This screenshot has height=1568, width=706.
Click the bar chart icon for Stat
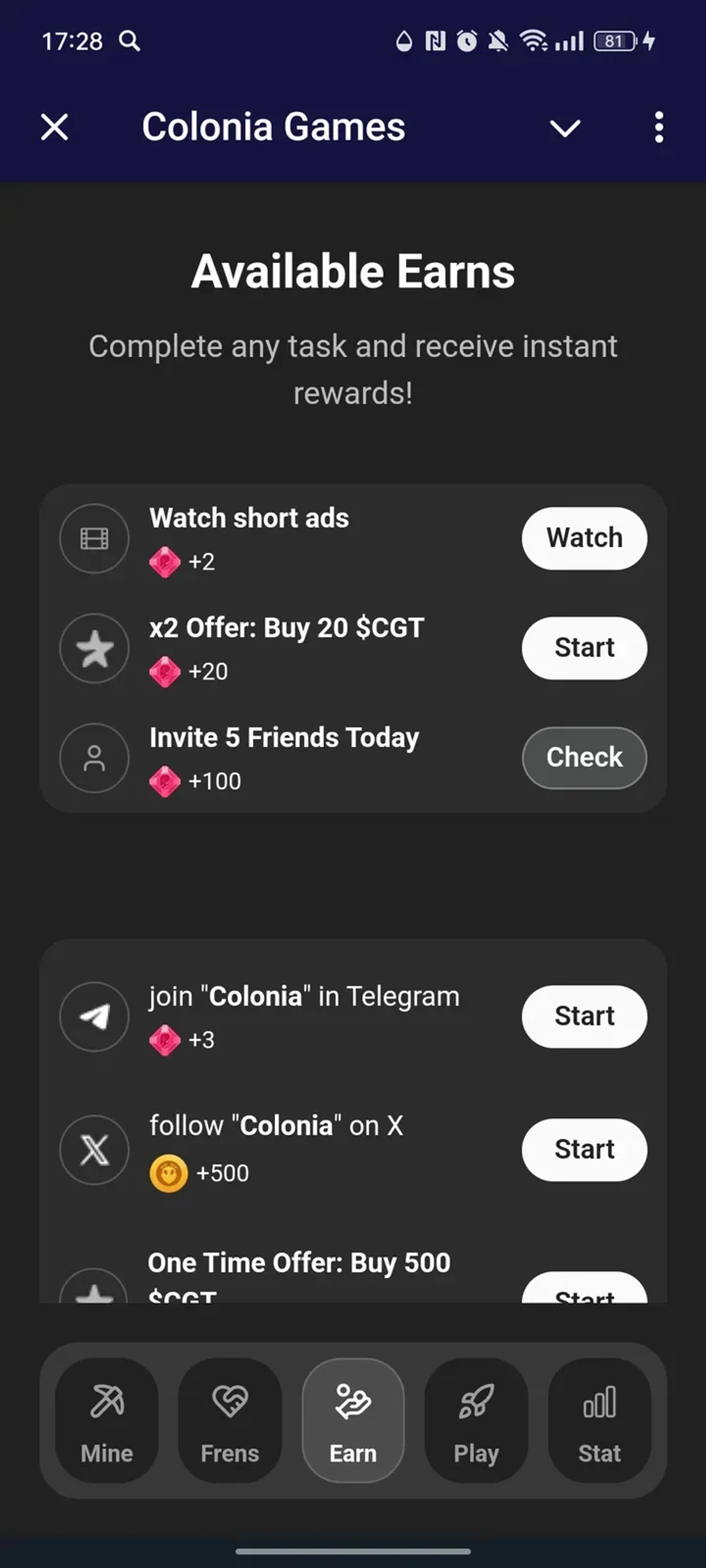click(599, 1412)
